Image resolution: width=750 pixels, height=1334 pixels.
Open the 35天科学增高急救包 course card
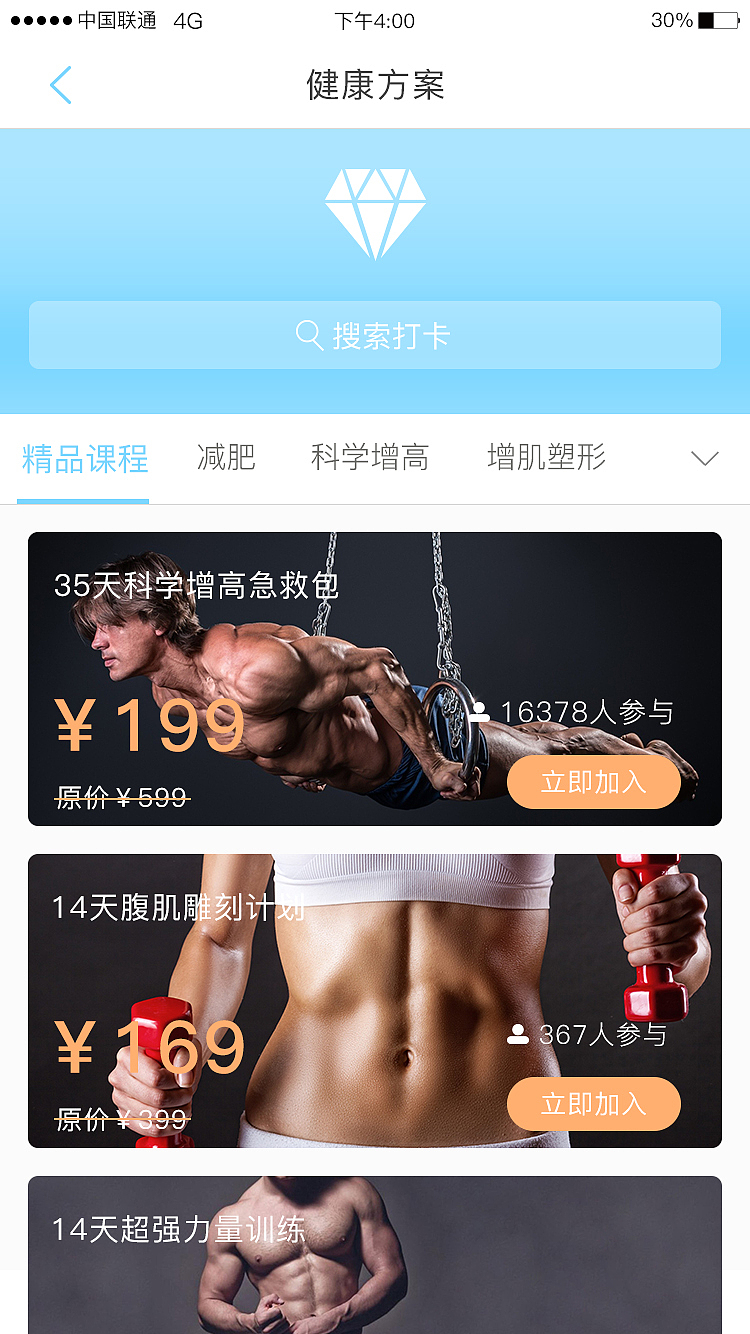click(300, 650)
